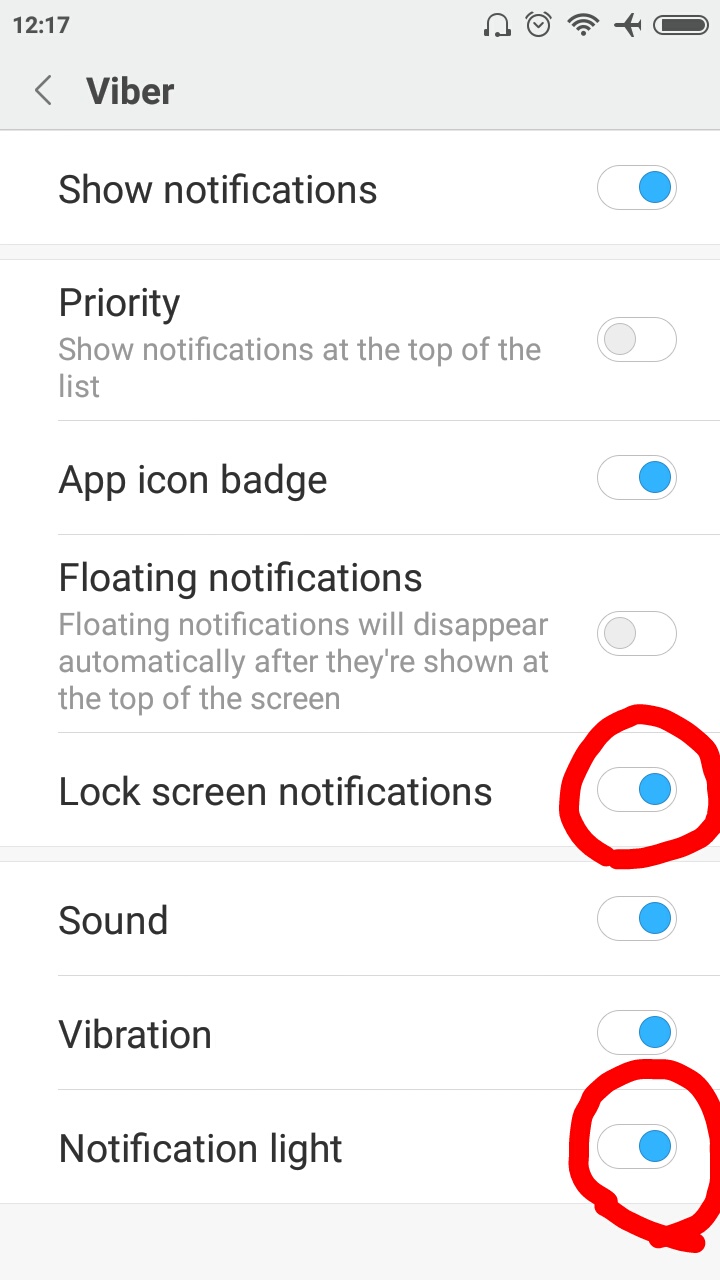Enable the Priority switch

pyautogui.click(x=637, y=340)
